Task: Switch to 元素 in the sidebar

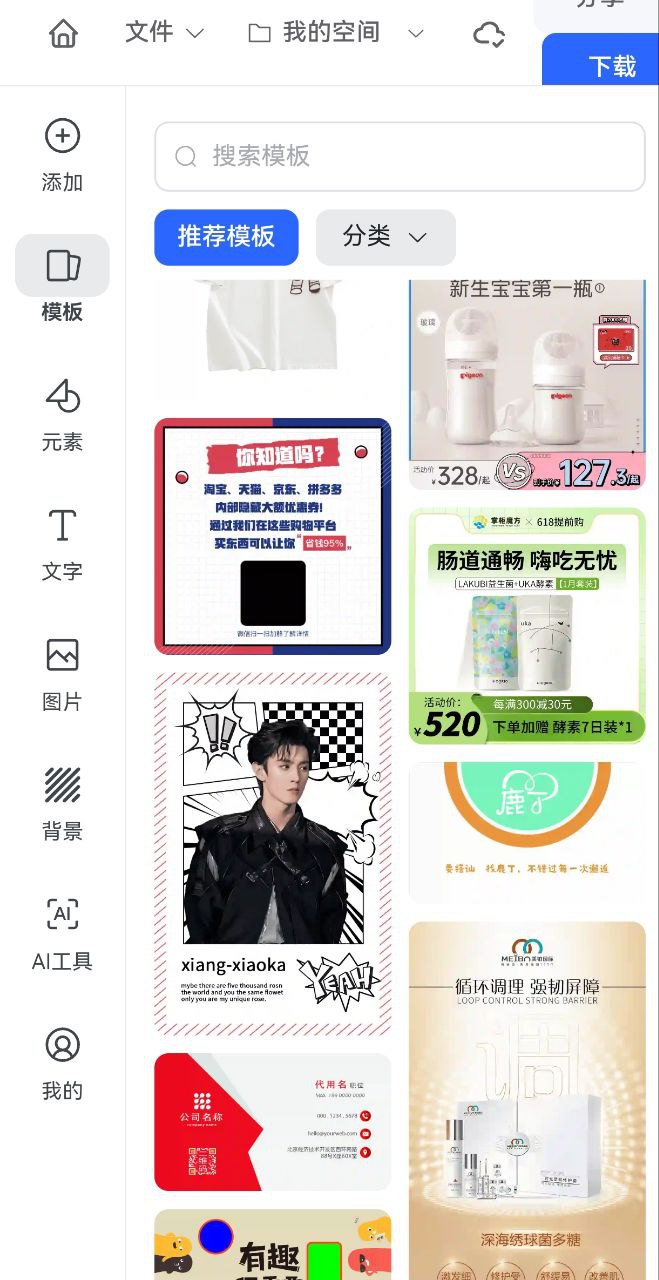Action: click(62, 413)
